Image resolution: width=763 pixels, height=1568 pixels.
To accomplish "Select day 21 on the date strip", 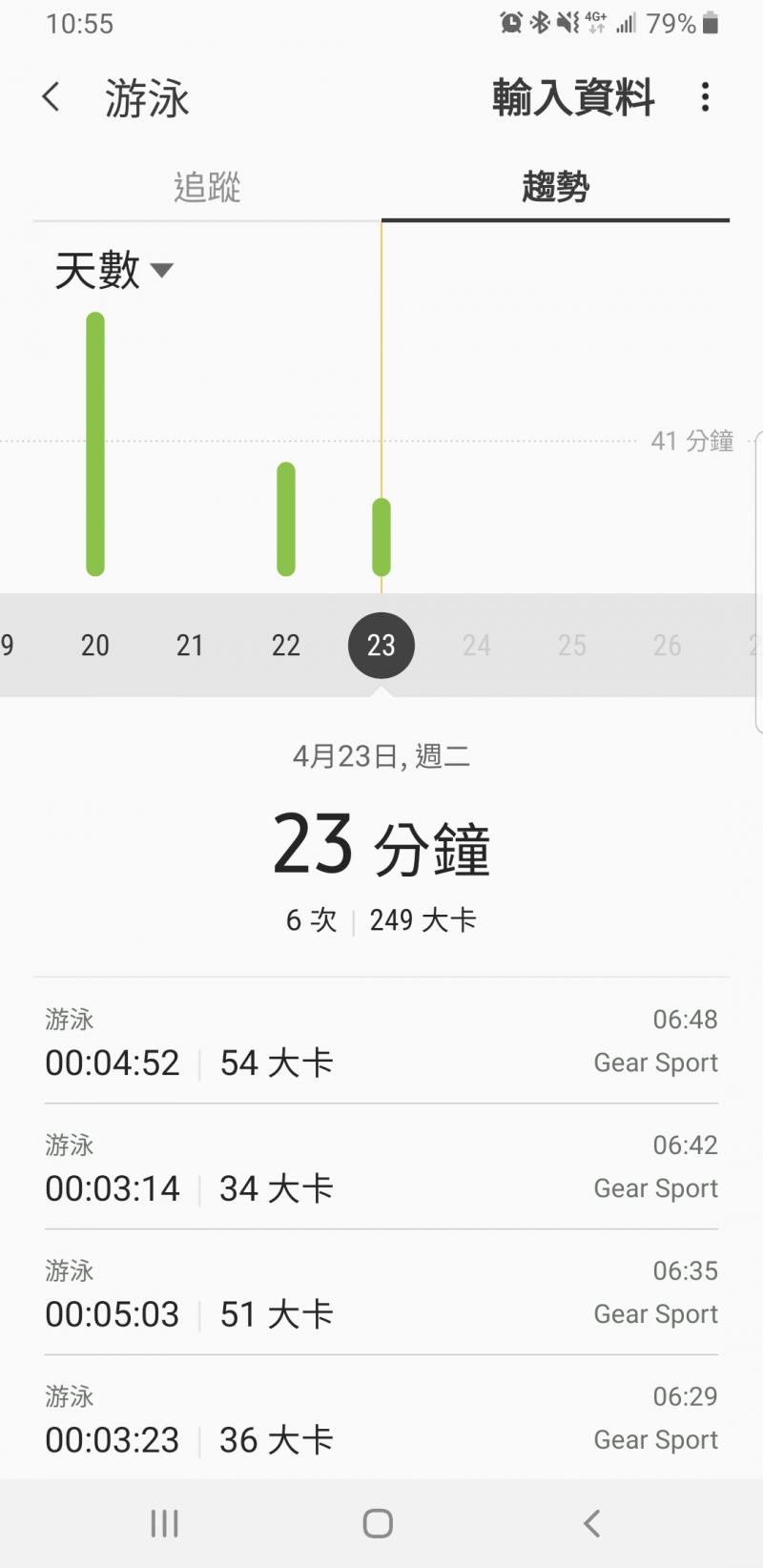I will tap(191, 645).
